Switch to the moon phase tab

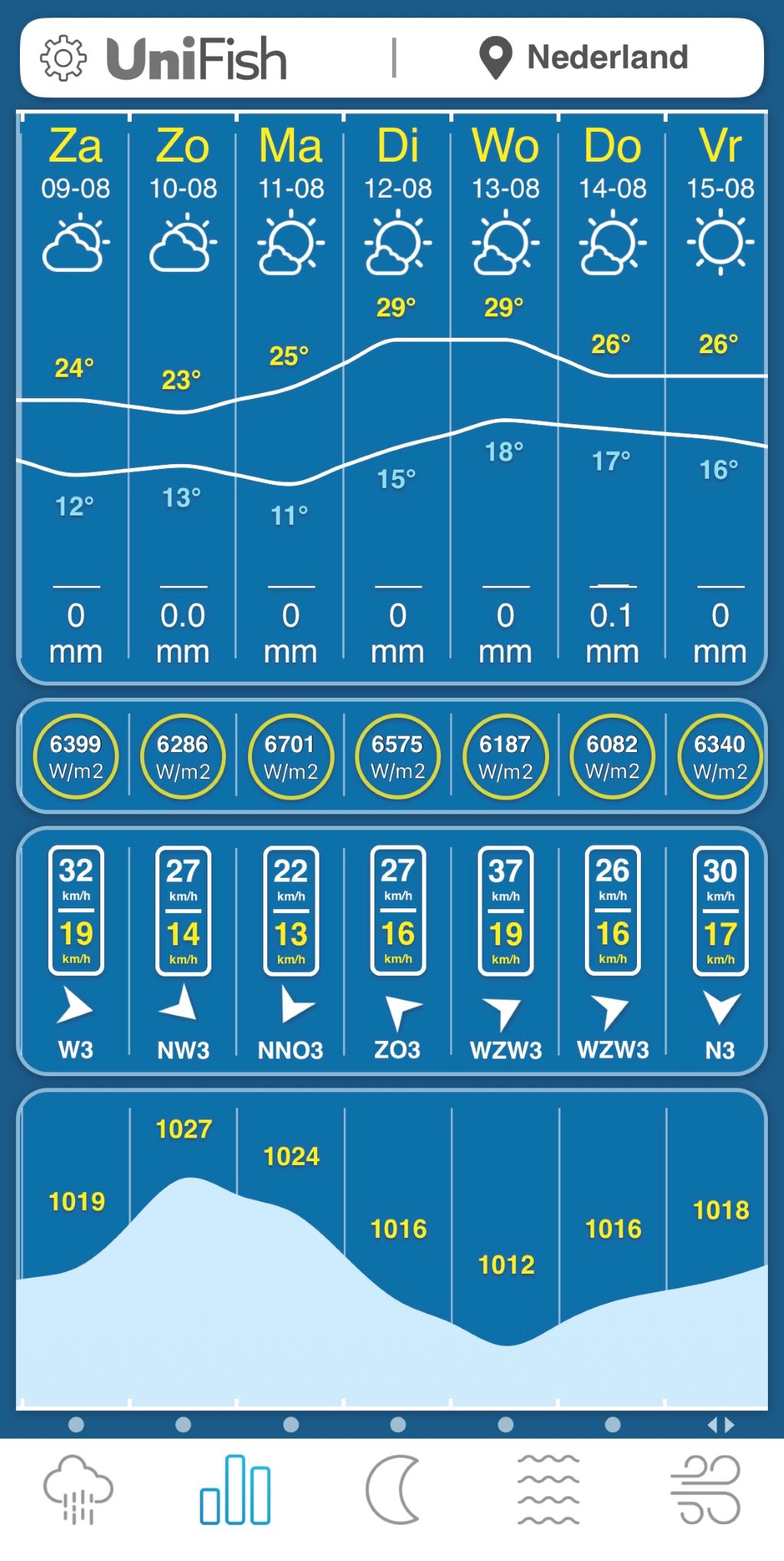394,1491
